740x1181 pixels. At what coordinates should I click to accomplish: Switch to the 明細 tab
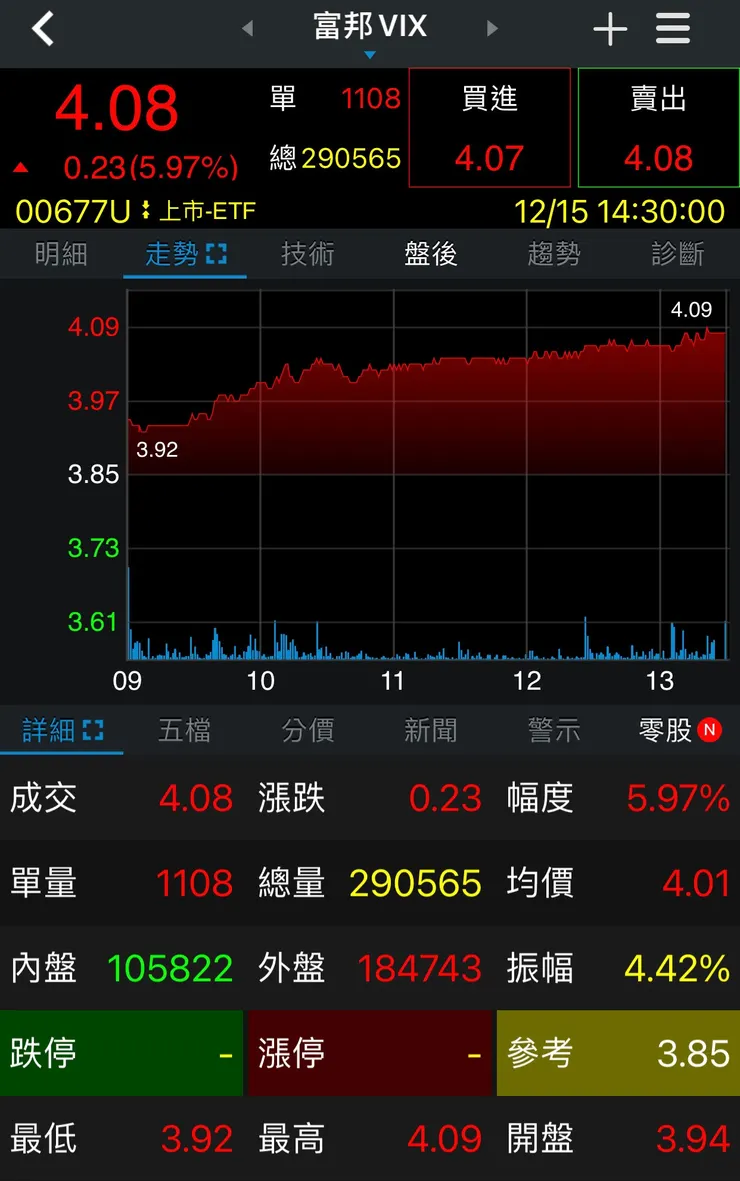click(x=61, y=254)
